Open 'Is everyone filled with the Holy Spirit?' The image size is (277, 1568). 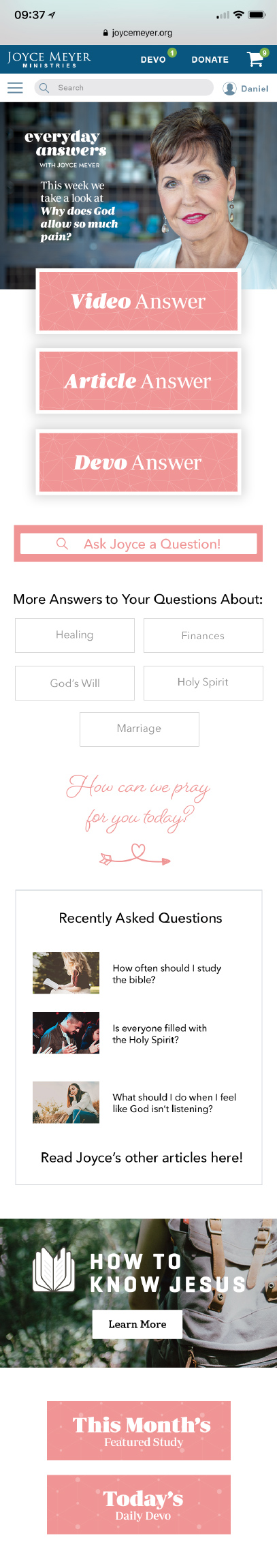tap(160, 1034)
